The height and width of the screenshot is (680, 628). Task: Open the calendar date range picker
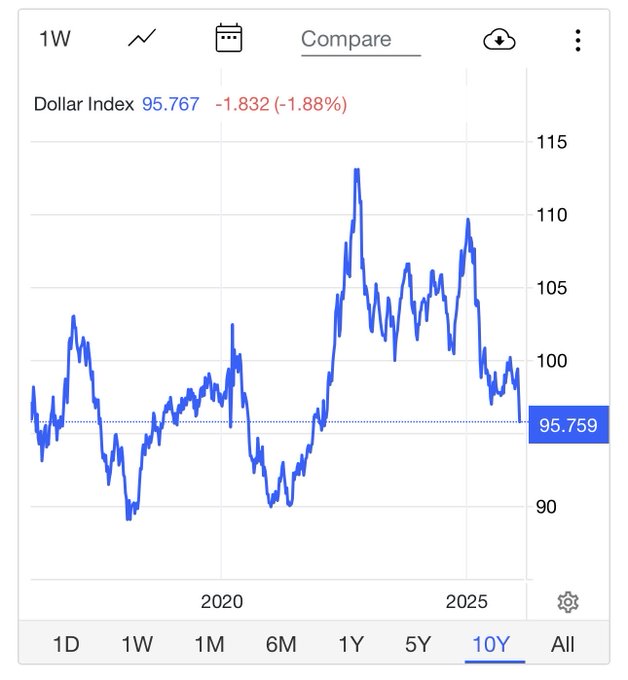(229, 39)
